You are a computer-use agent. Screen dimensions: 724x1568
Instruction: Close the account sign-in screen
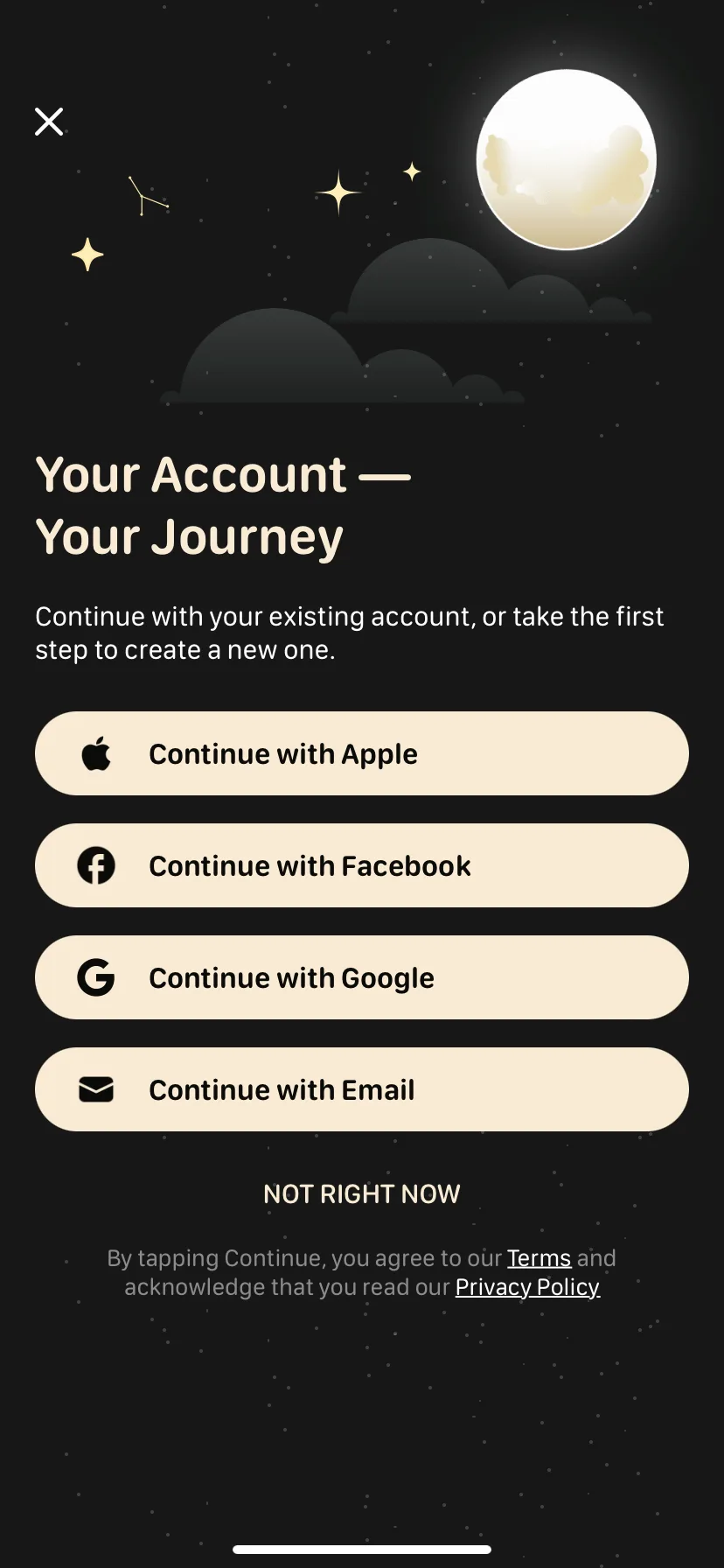49,122
